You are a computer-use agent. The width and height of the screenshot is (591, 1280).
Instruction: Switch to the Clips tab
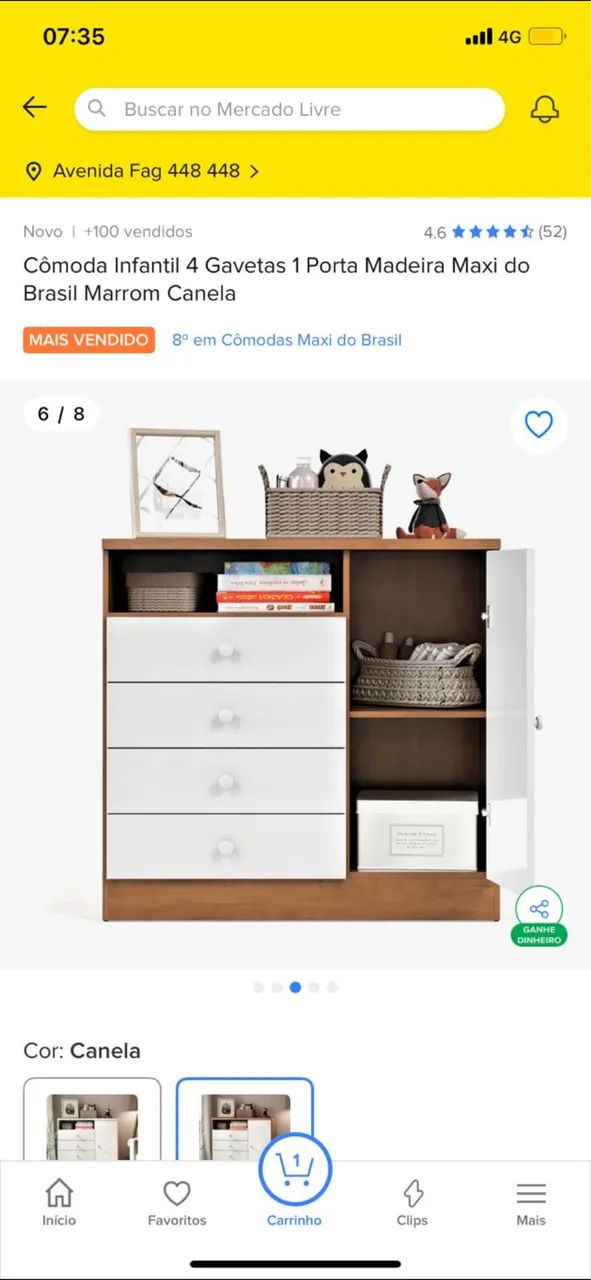(412, 1202)
